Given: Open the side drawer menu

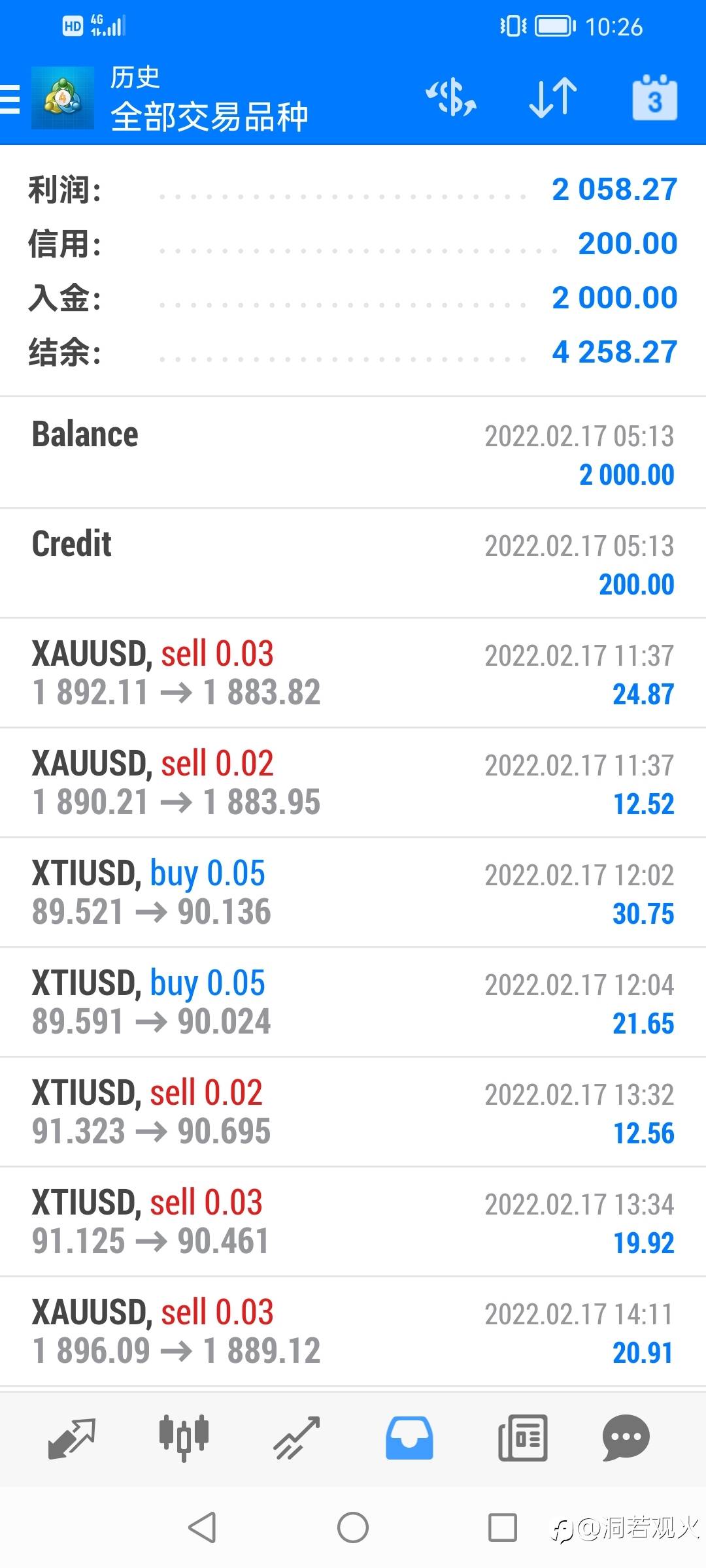Looking at the screenshot, I should click(10, 99).
